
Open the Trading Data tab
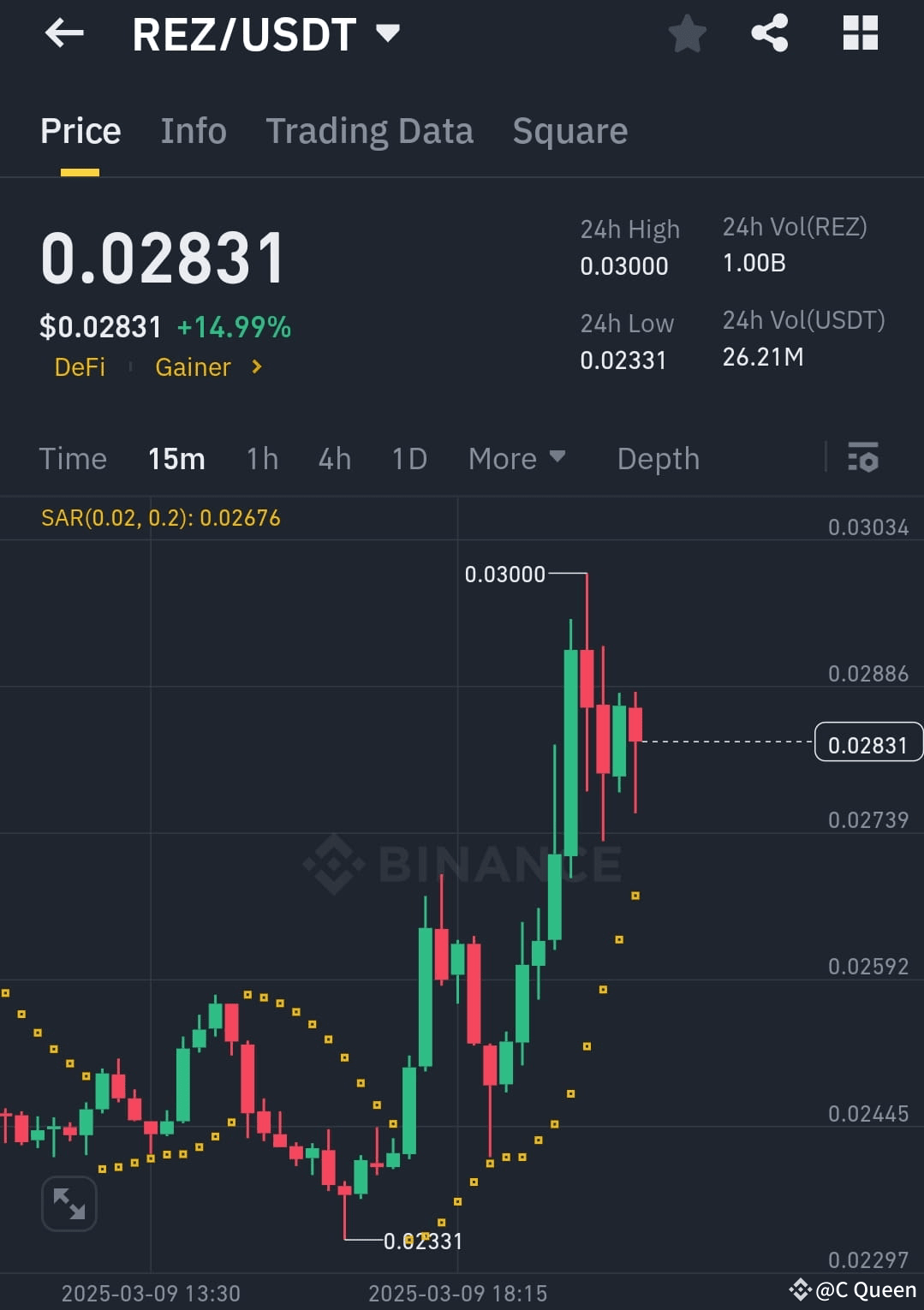[x=370, y=131]
